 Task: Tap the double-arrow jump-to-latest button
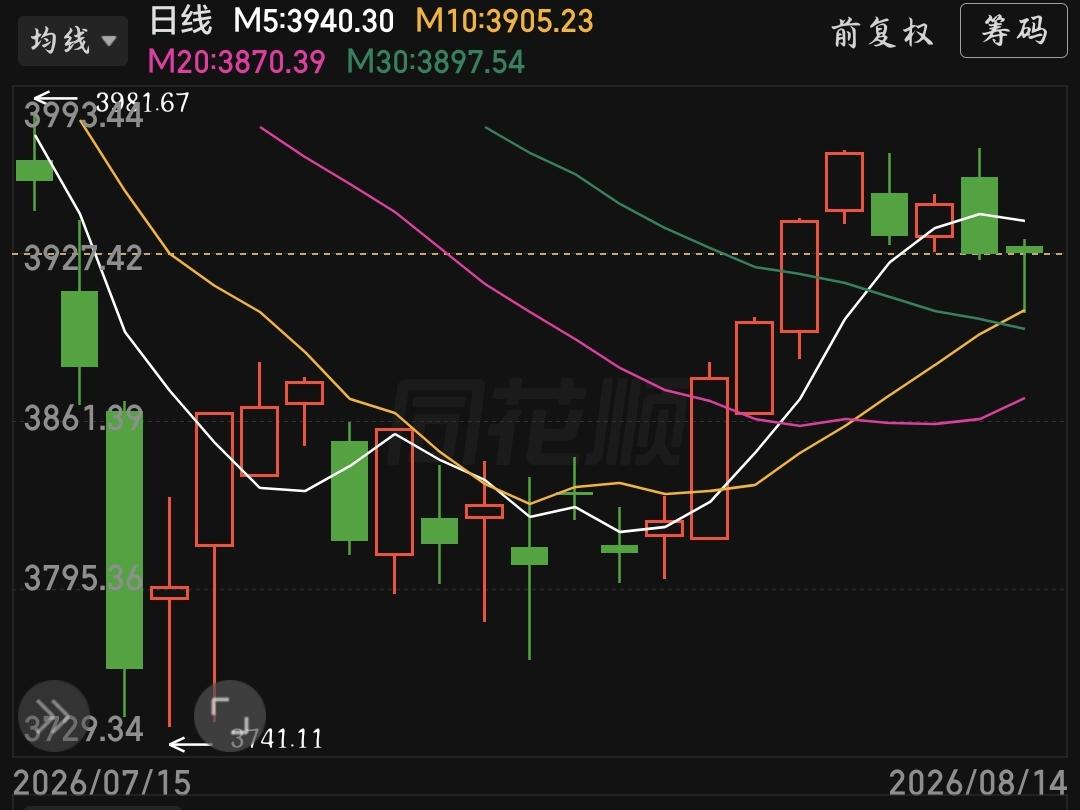click(x=54, y=715)
